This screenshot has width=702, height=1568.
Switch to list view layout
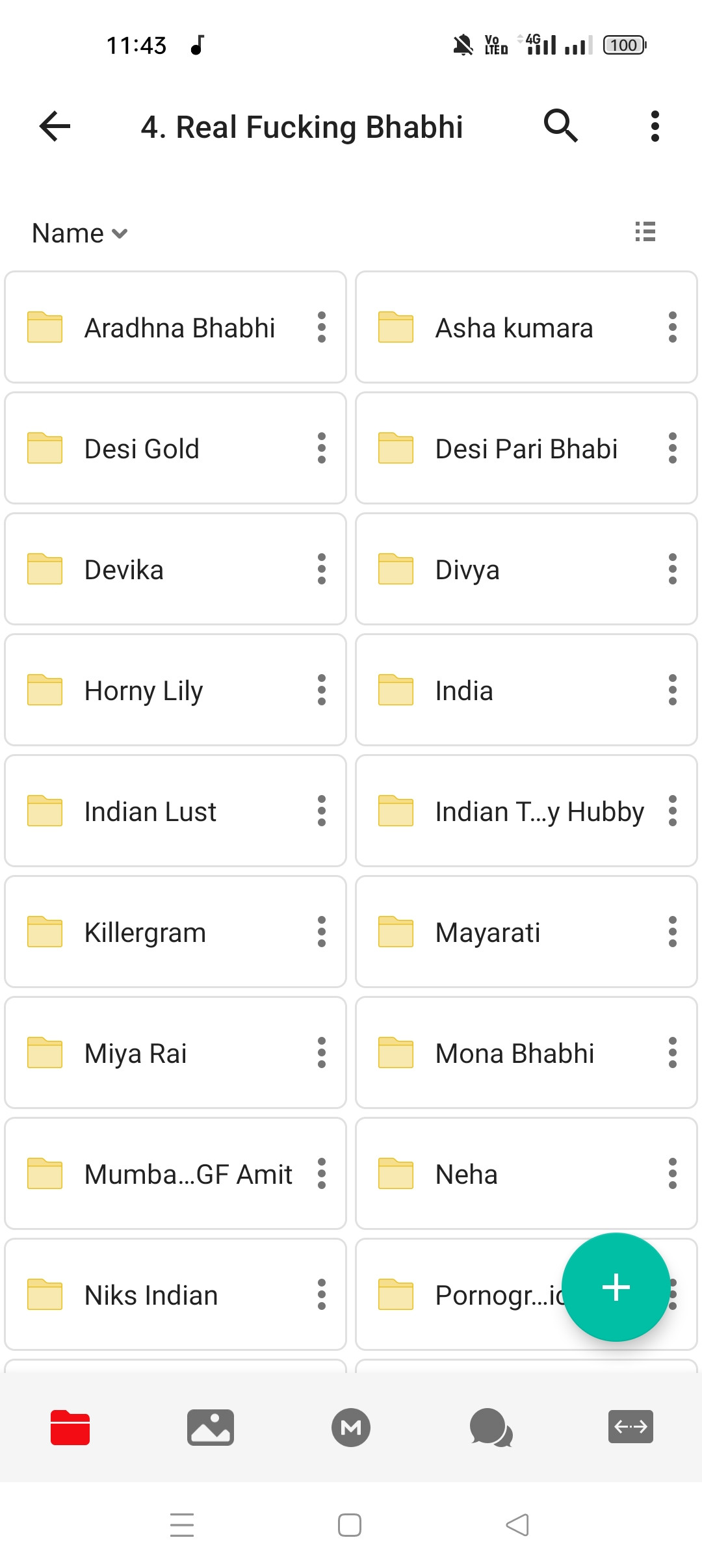point(645,231)
